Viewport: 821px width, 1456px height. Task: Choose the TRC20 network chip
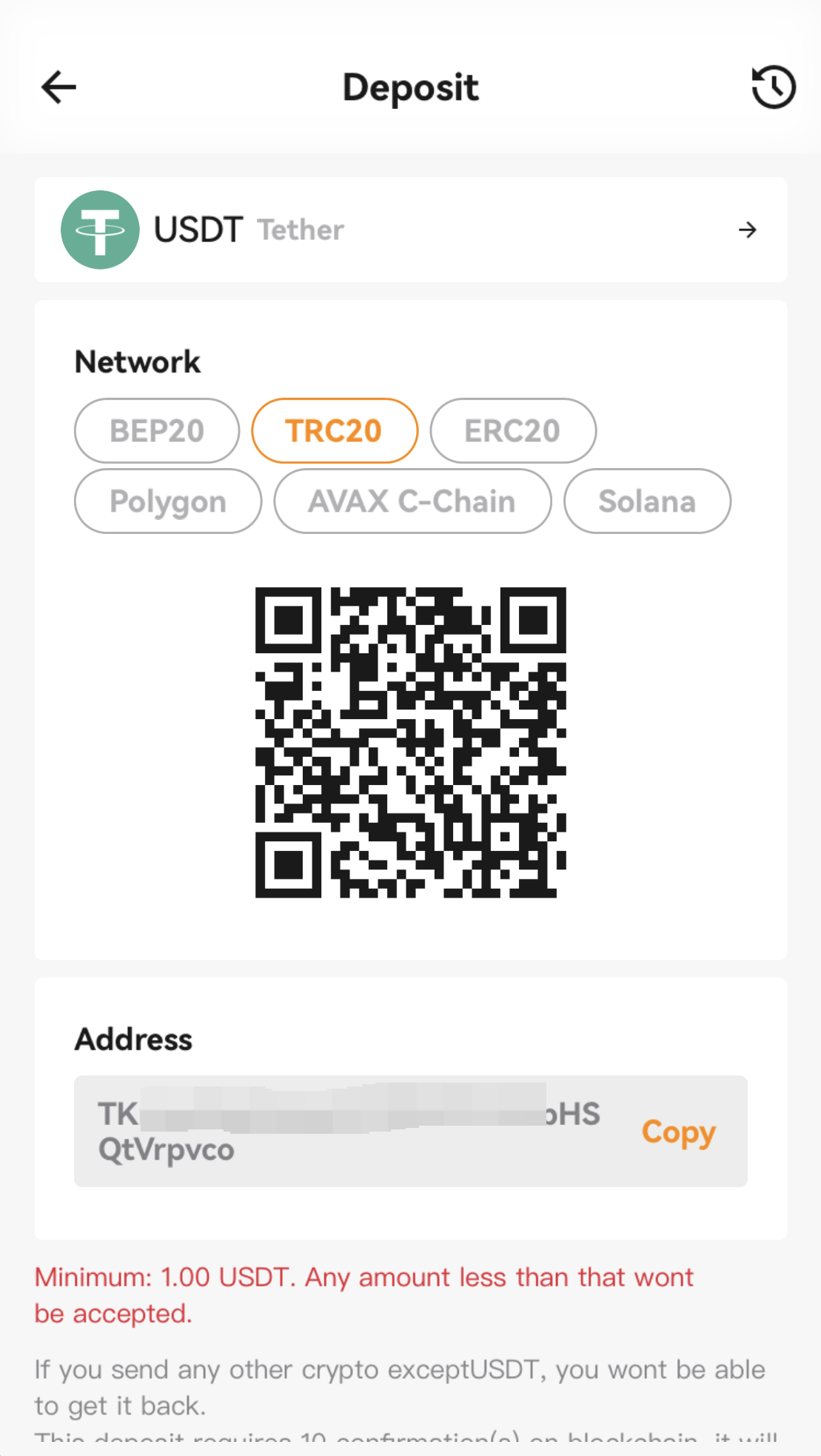(x=335, y=431)
